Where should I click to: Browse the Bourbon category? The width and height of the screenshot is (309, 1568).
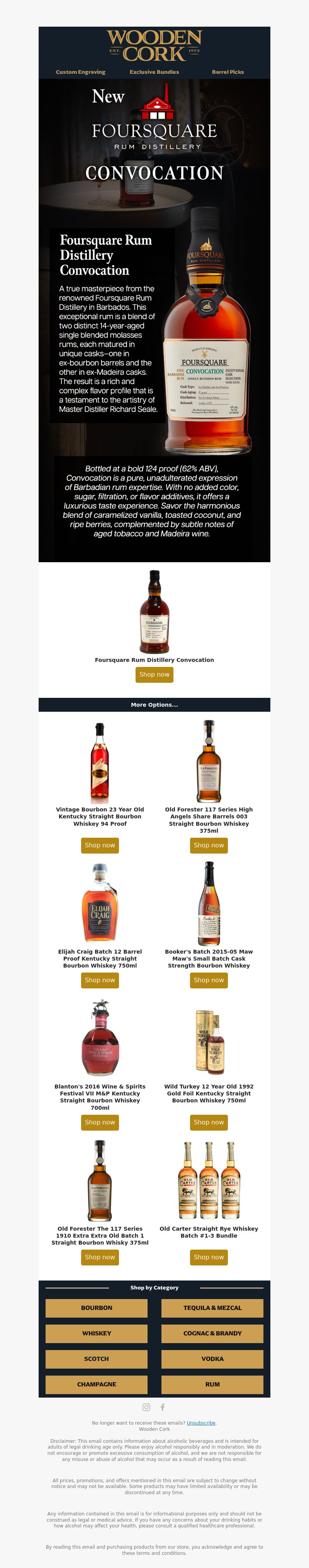(96, 1308)
